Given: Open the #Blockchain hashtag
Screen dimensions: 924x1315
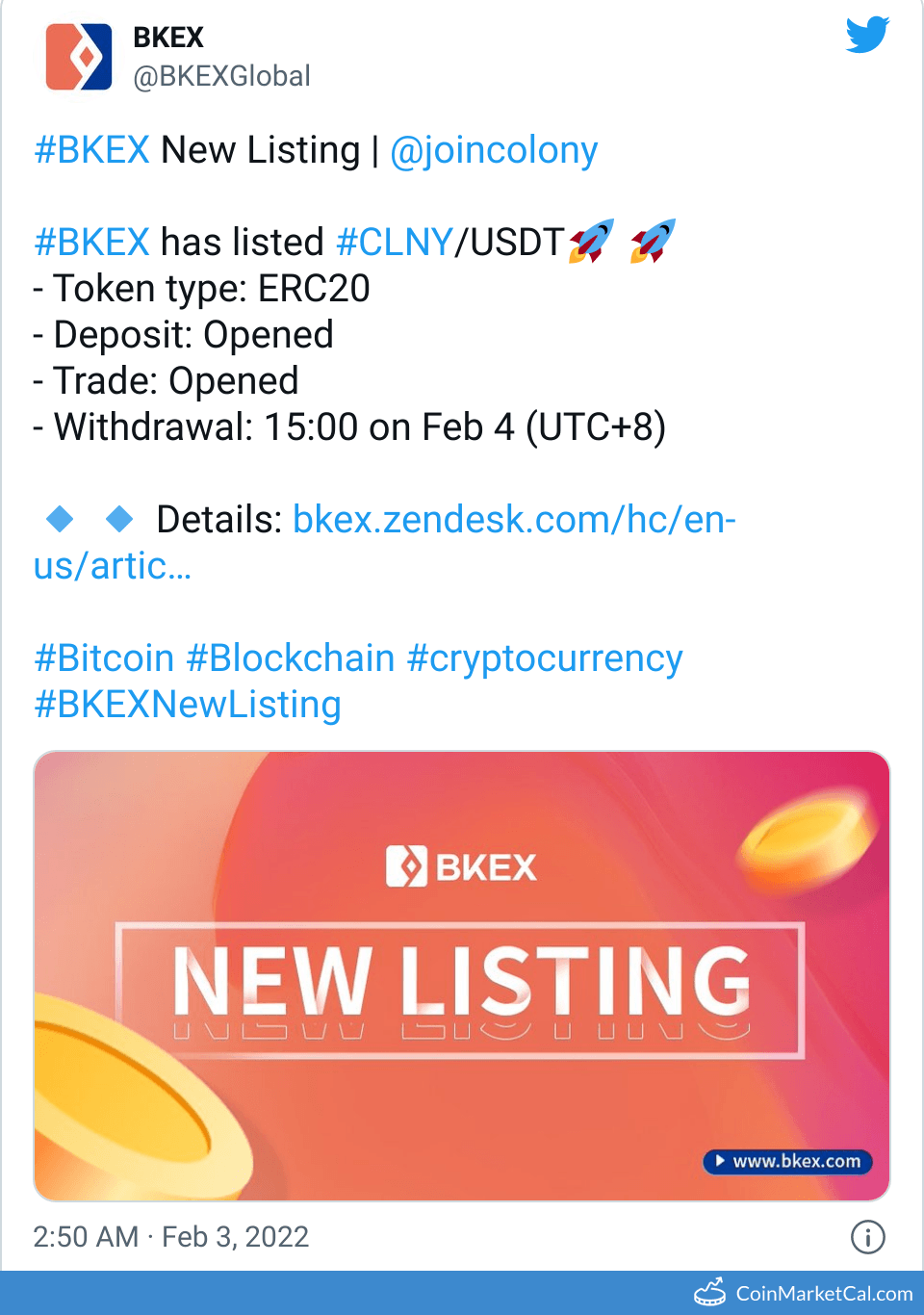Looking at the screenshot, I should [291, 658].
